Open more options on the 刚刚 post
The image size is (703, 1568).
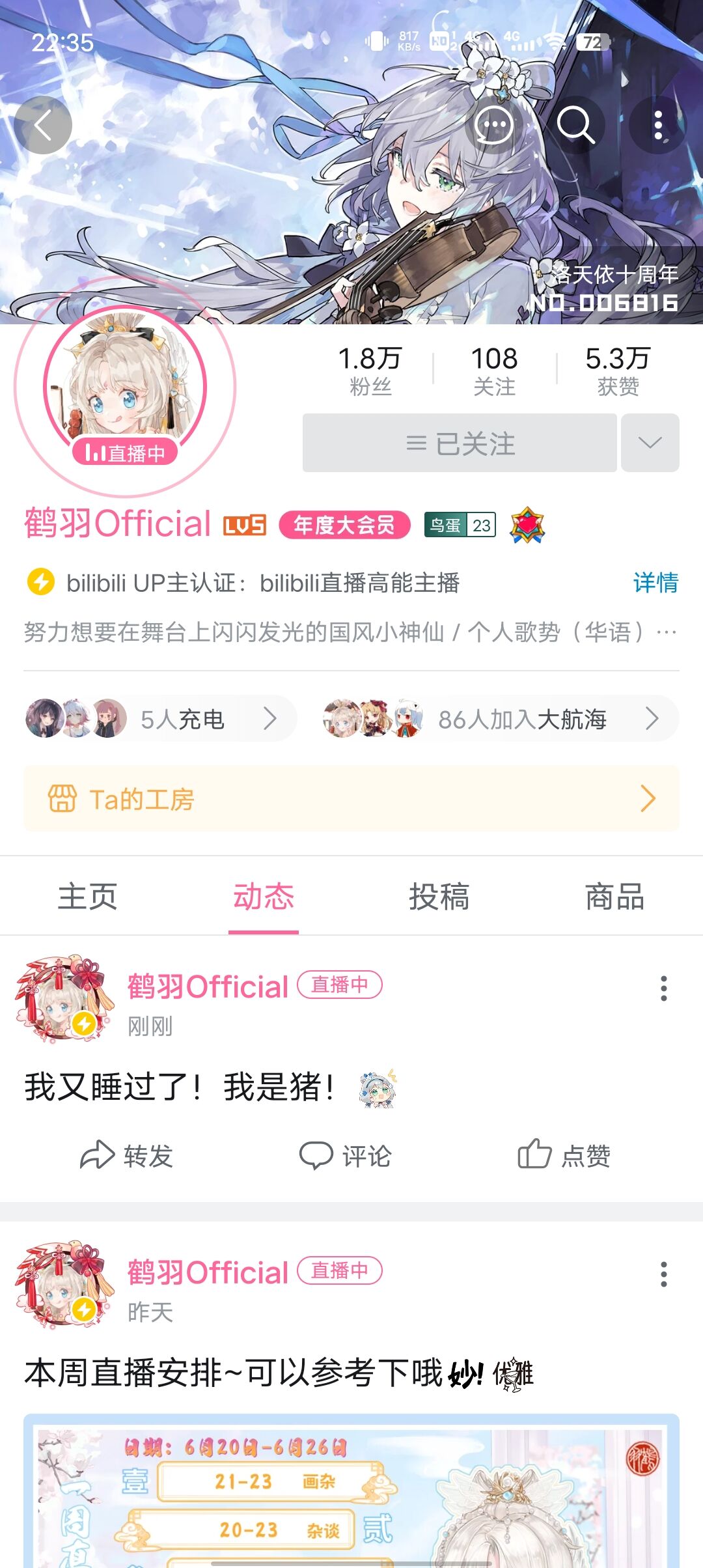[663, 988]
